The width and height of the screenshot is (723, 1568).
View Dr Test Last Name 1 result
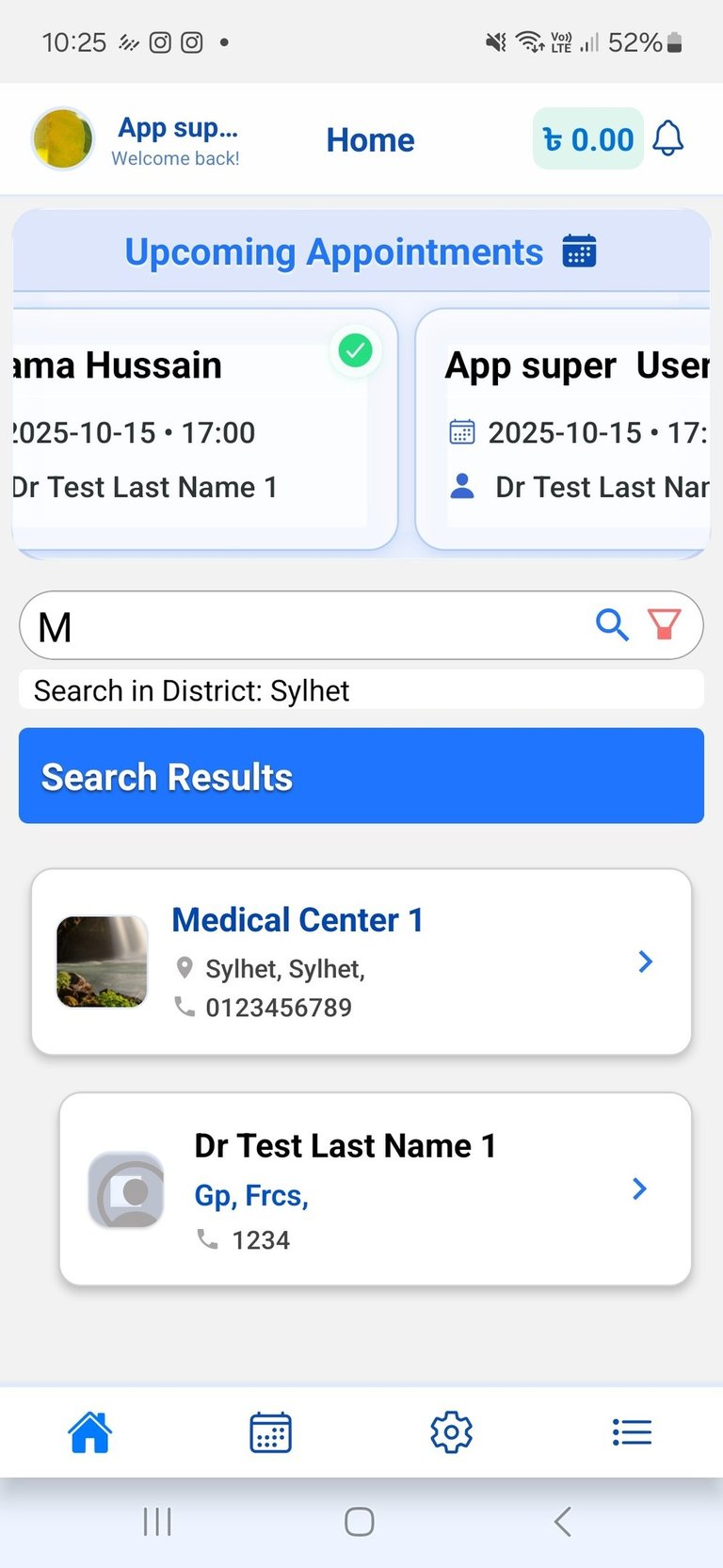tap(375, 1188)
